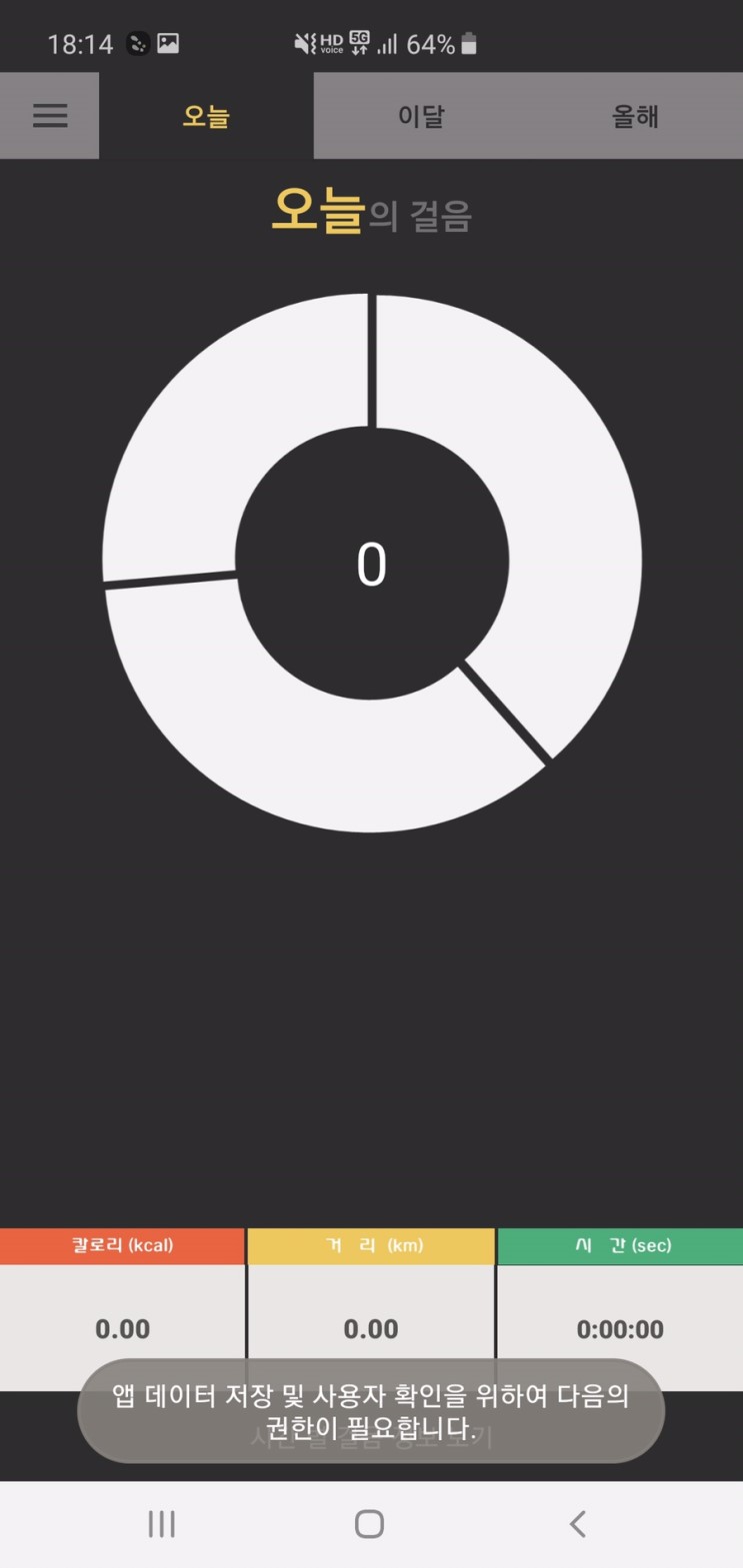Go to the home screen
Image resolution: width=743 pixels, height=1568 pixels.
pyautogui.click(x=370, y=1523)
